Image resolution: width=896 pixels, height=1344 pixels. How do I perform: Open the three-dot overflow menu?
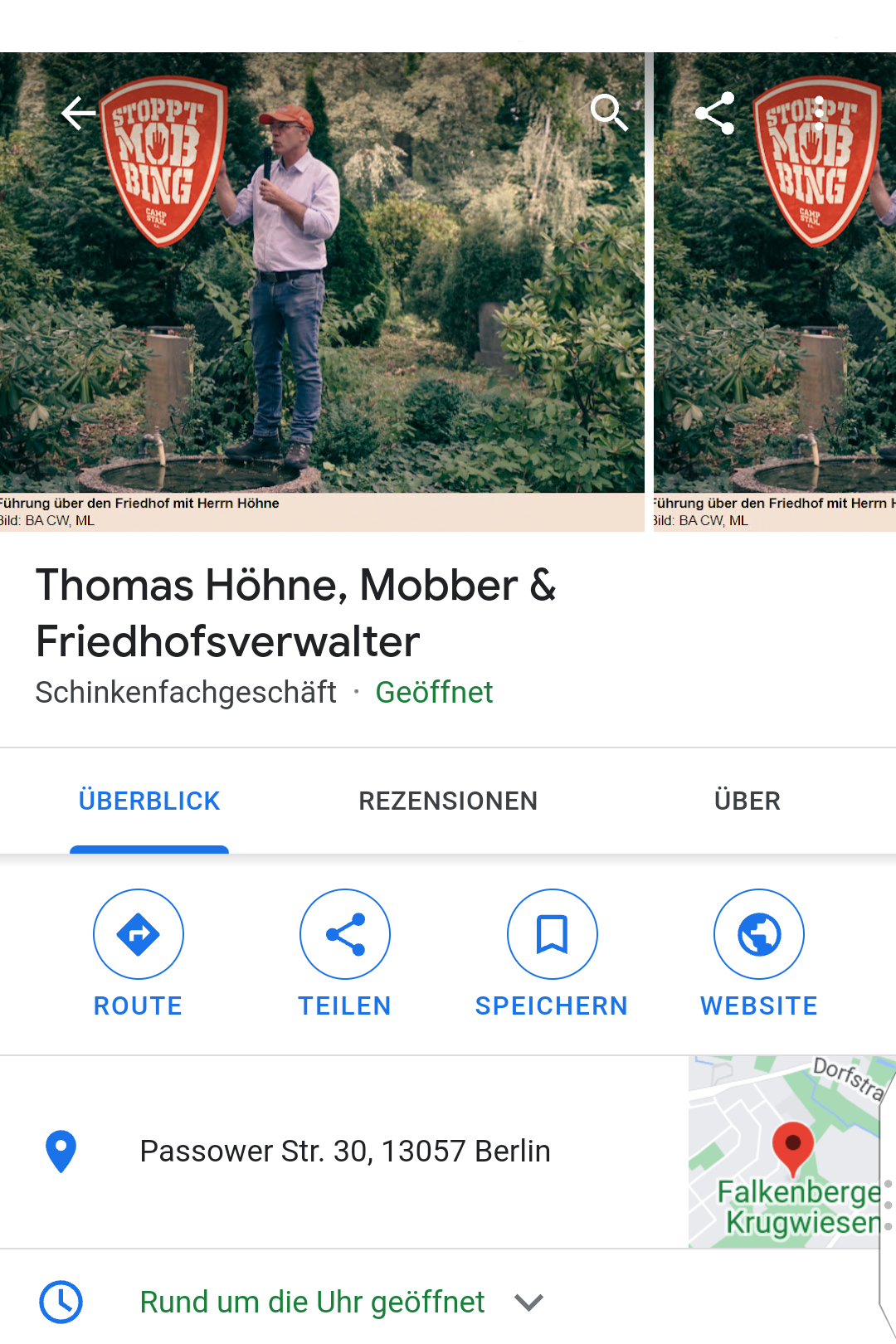(x=819, y=114)
